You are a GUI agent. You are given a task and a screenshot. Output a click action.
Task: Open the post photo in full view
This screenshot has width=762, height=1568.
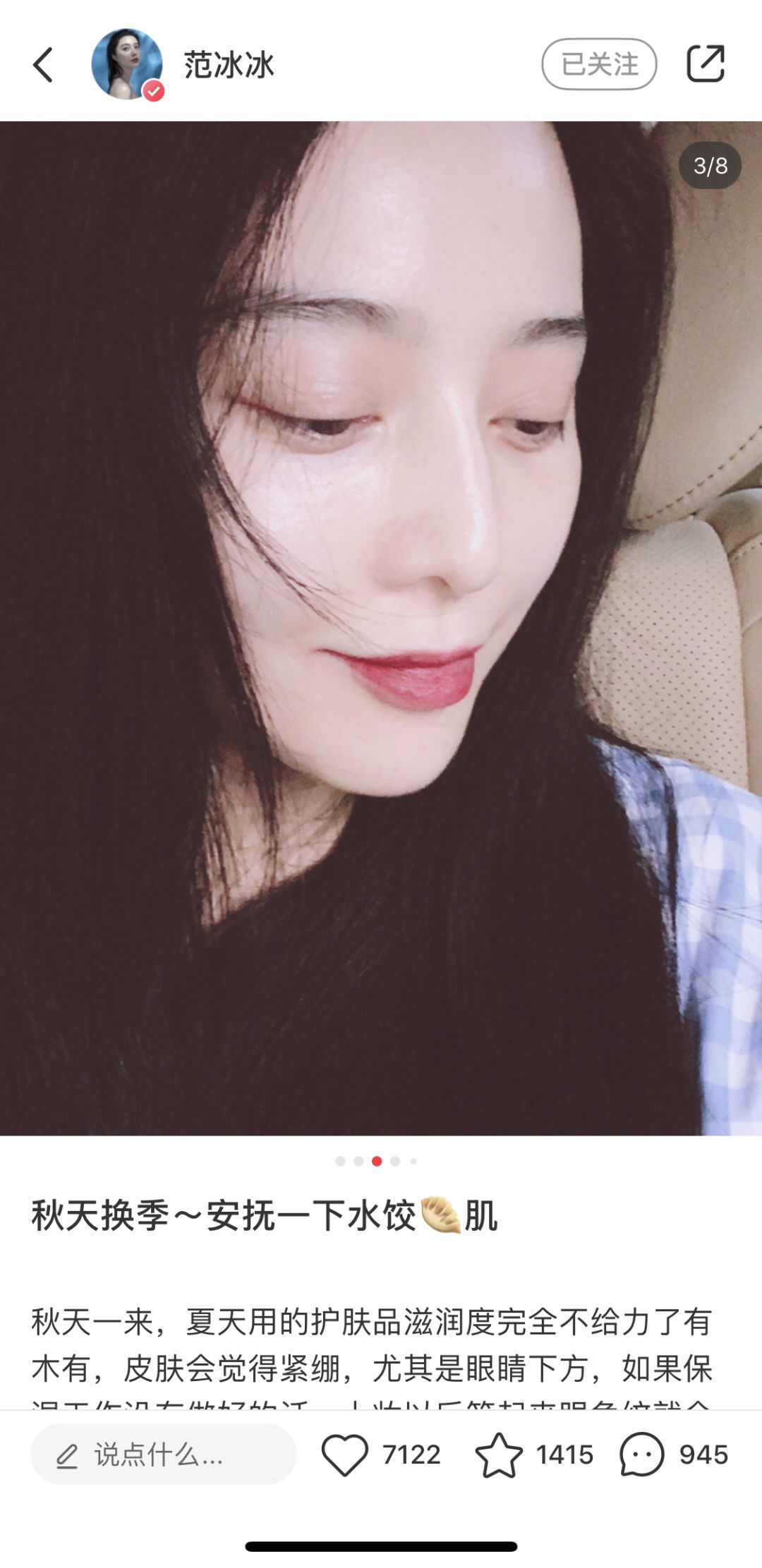click(x=381, y=628)
